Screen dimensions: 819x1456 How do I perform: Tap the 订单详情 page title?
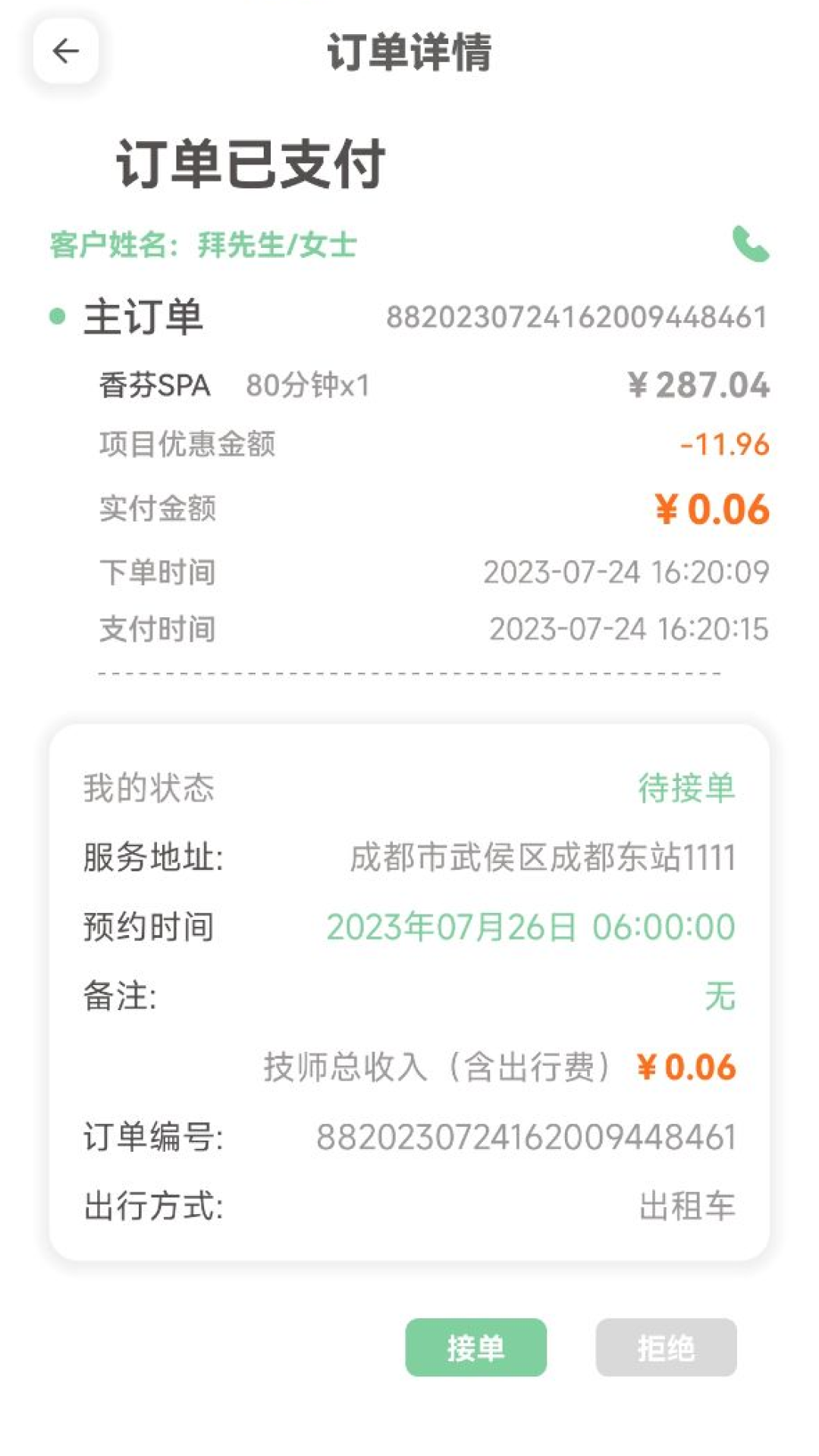coord(409,53)
